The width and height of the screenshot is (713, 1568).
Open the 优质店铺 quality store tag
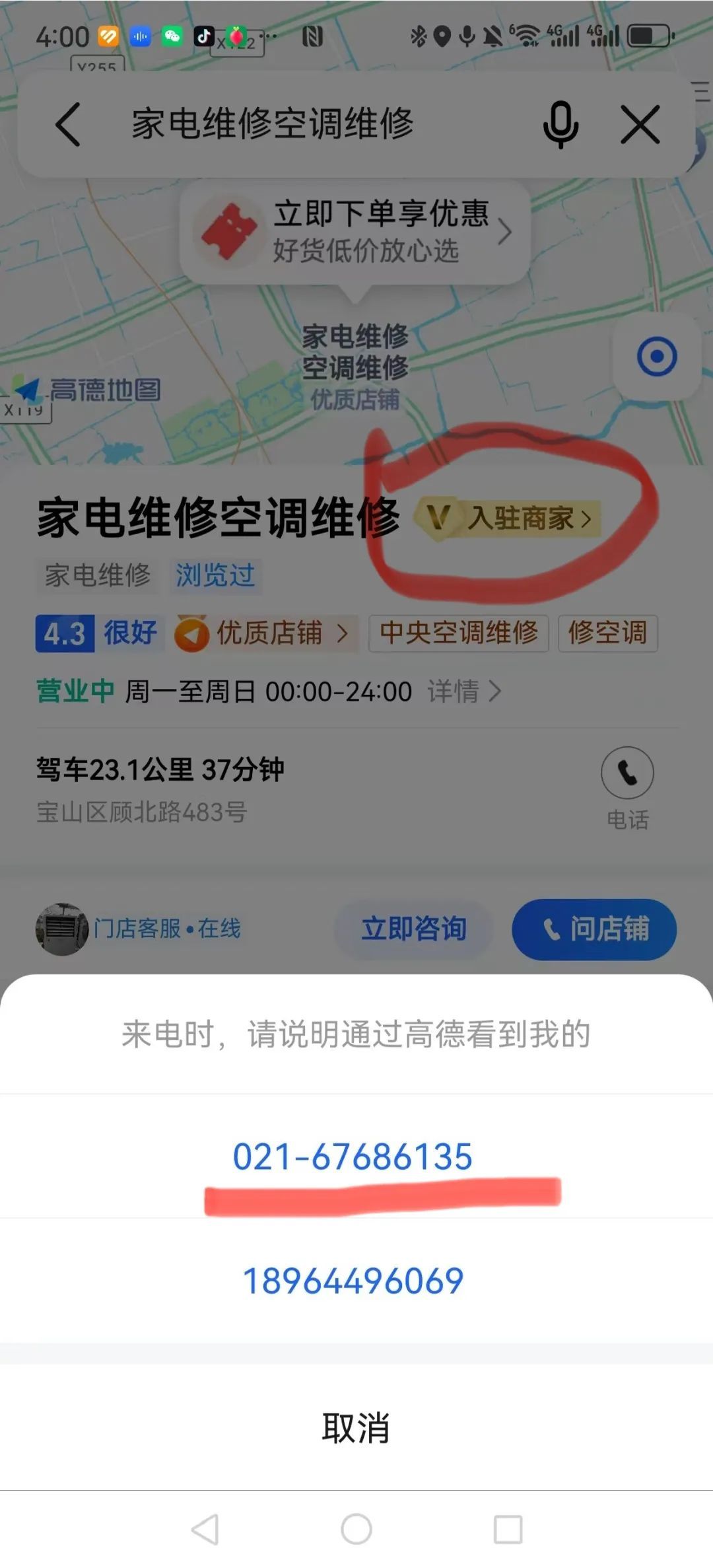264,633
